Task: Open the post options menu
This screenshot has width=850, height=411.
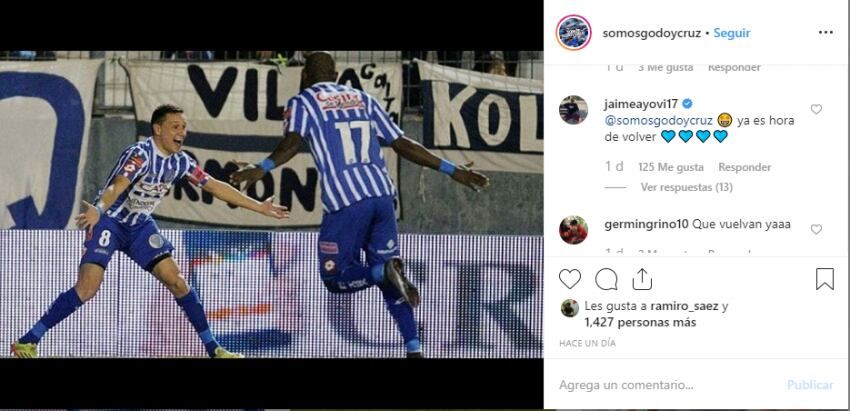Action: click(x=825, y=33)
